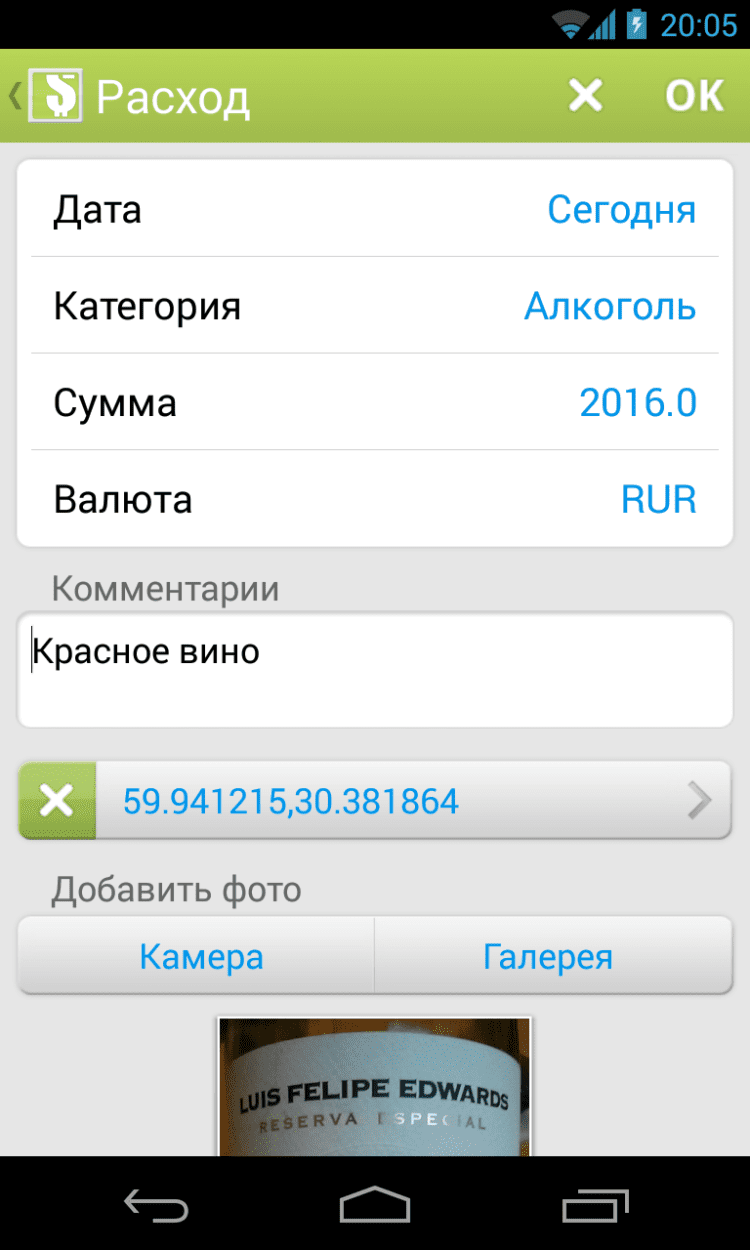Confirm the expense with OK
Image resolution: width=750 pixels, height=1250 pixels.
coord(694,96)
